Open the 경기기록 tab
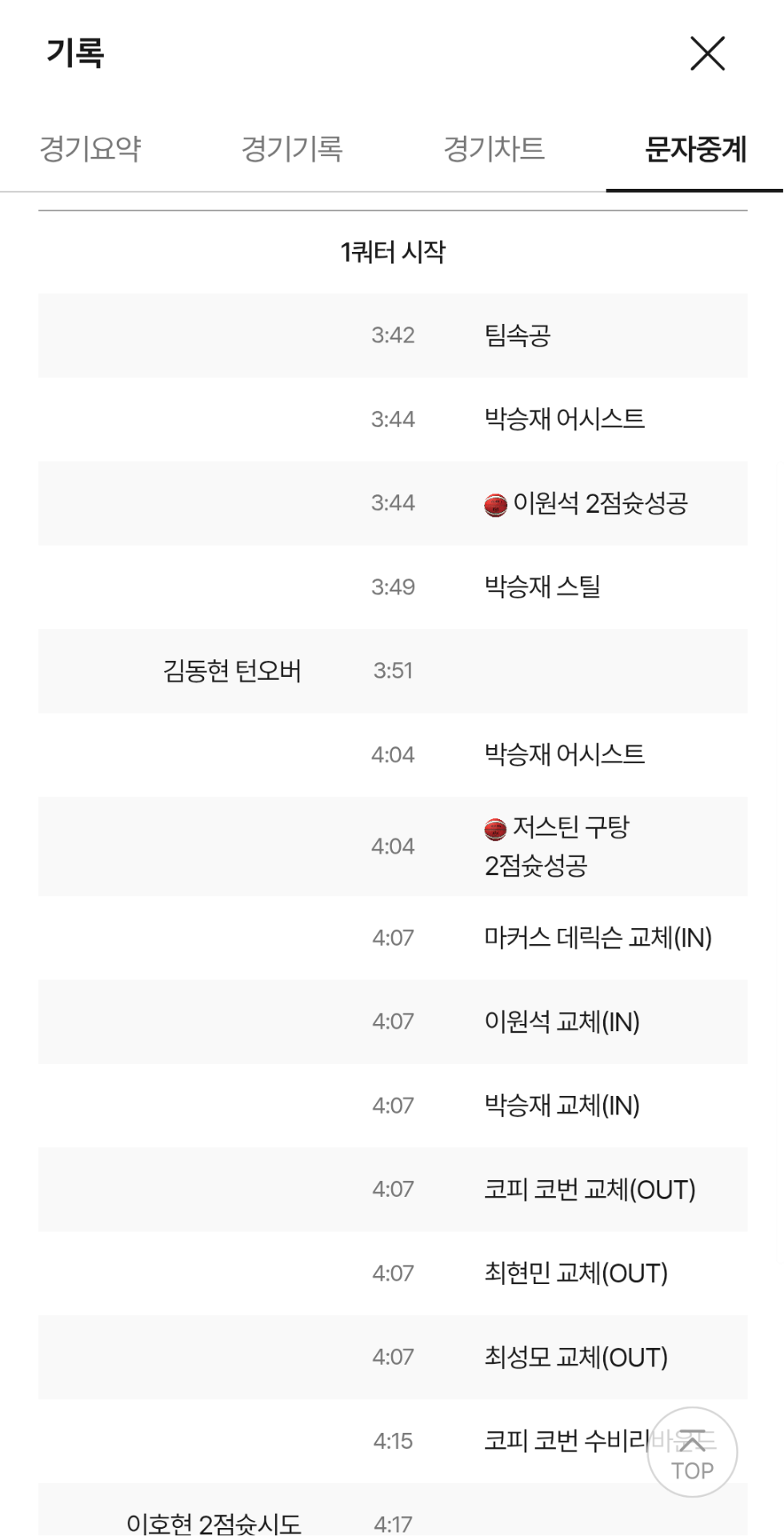Image resolution: width=784 pixels, height=1536 pixels. pyautogui.click(x=292, y=149)
